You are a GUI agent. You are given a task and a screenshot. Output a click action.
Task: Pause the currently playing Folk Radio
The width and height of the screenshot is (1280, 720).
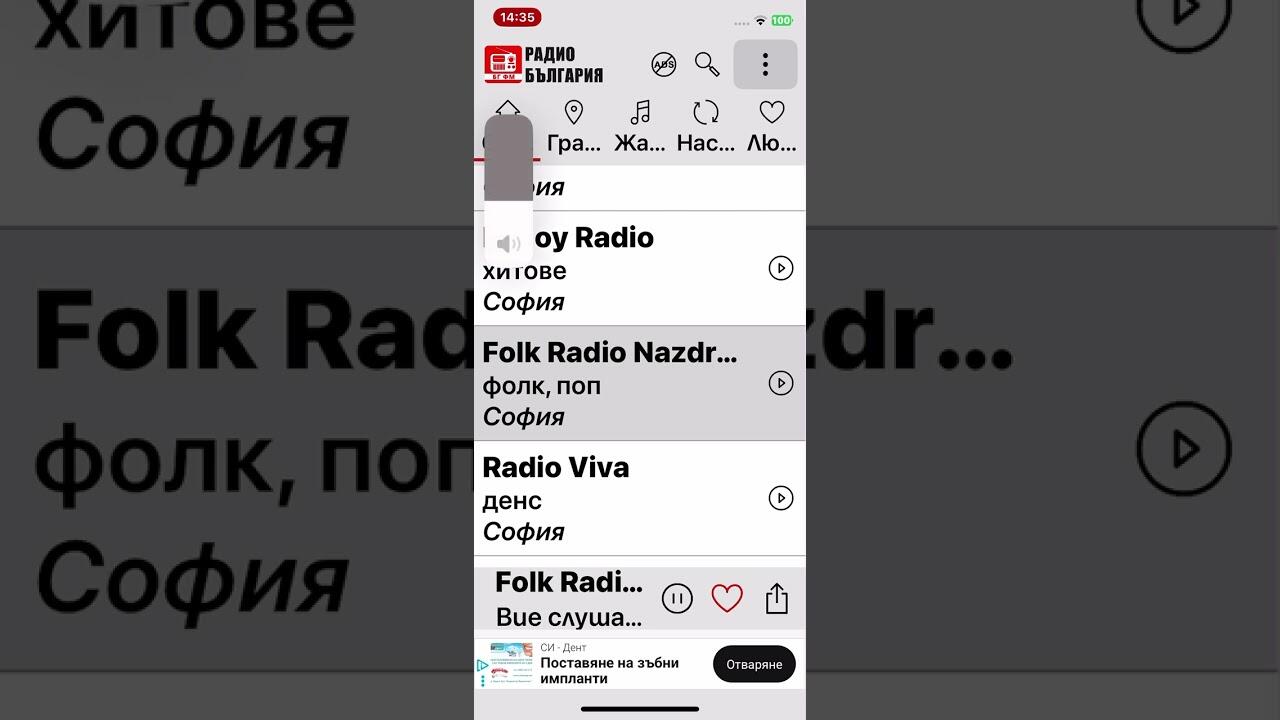[677, 598]
